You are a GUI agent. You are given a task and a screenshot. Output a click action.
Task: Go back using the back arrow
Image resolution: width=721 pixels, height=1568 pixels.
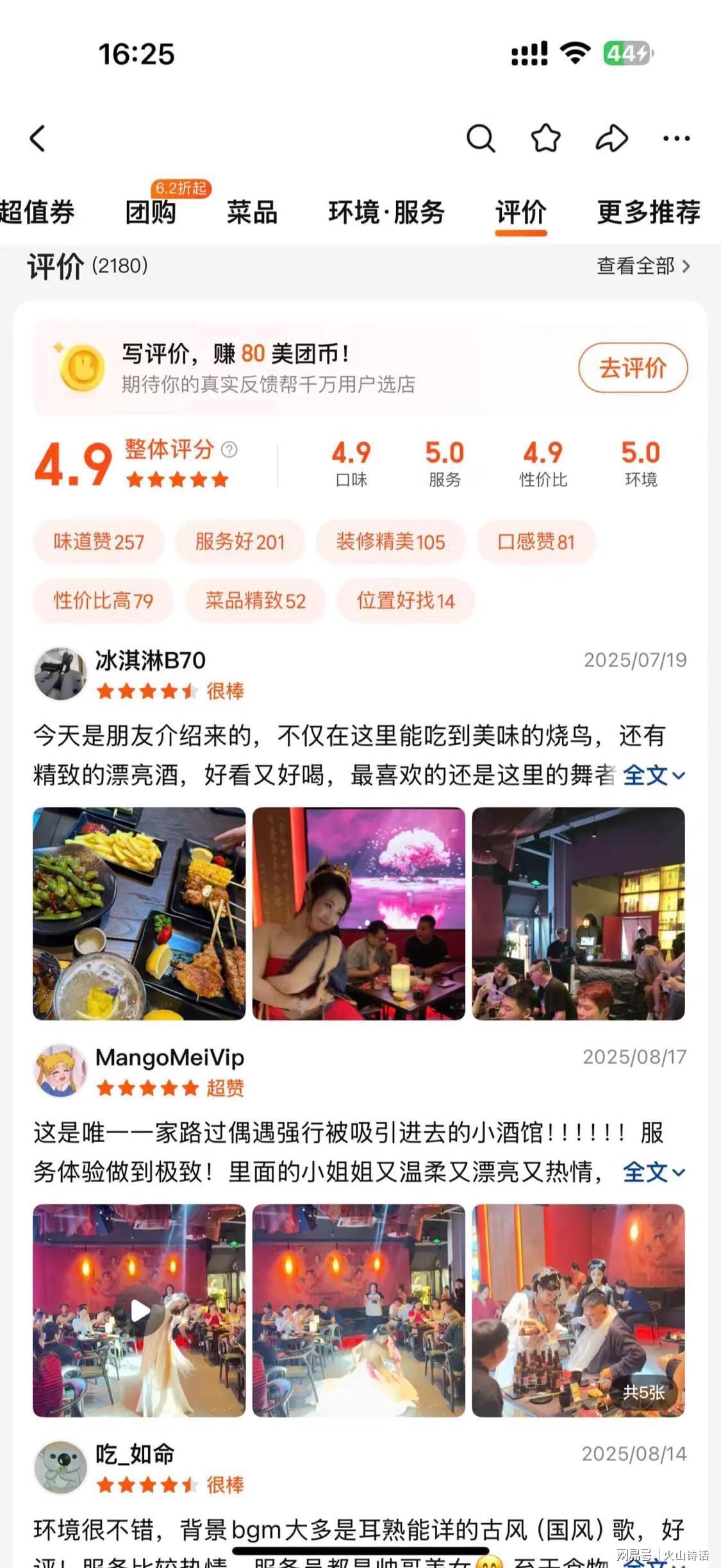38,138
